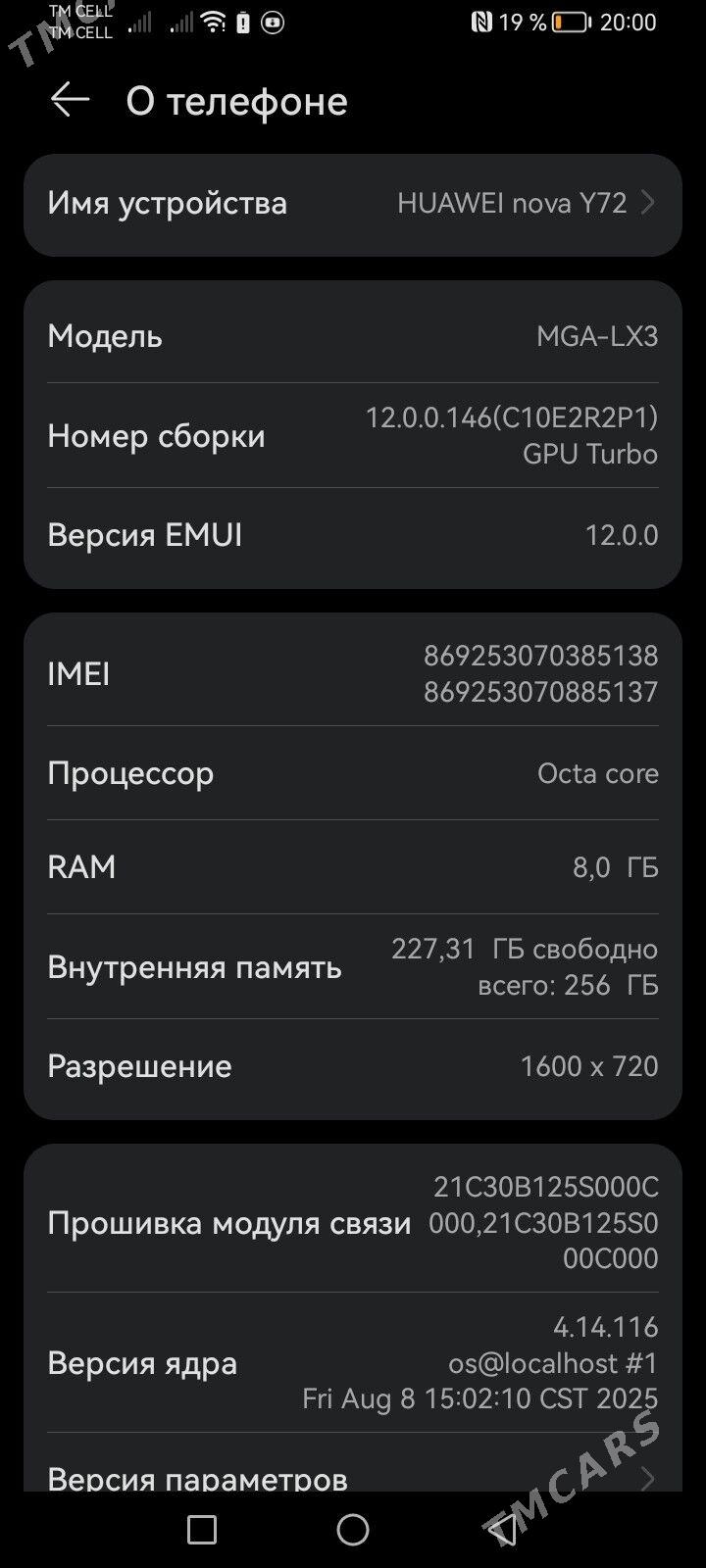Tap the Модель MGA-LX3 row
The width and height of the screenshot is (706, 1568).
pyautogui.click(x=353, y=336)
